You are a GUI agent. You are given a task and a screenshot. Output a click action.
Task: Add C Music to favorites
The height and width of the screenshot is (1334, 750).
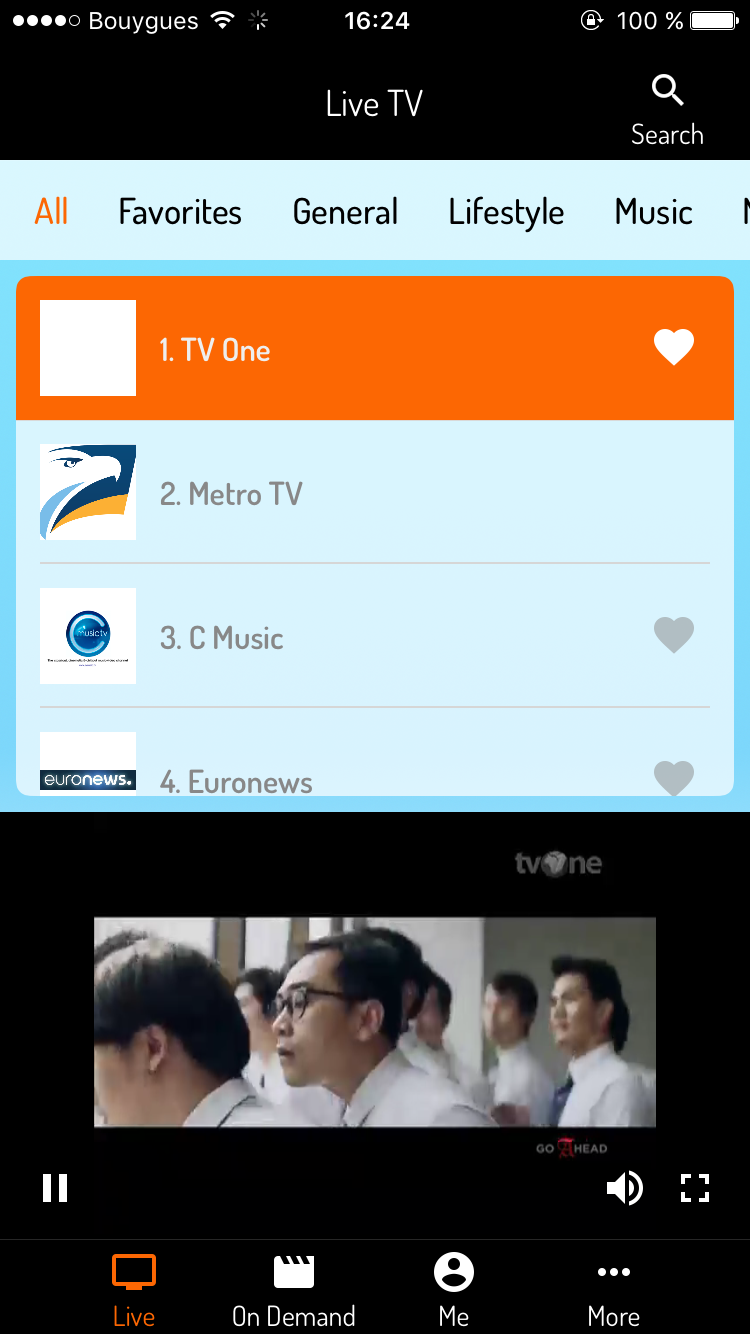pos(673,635)
